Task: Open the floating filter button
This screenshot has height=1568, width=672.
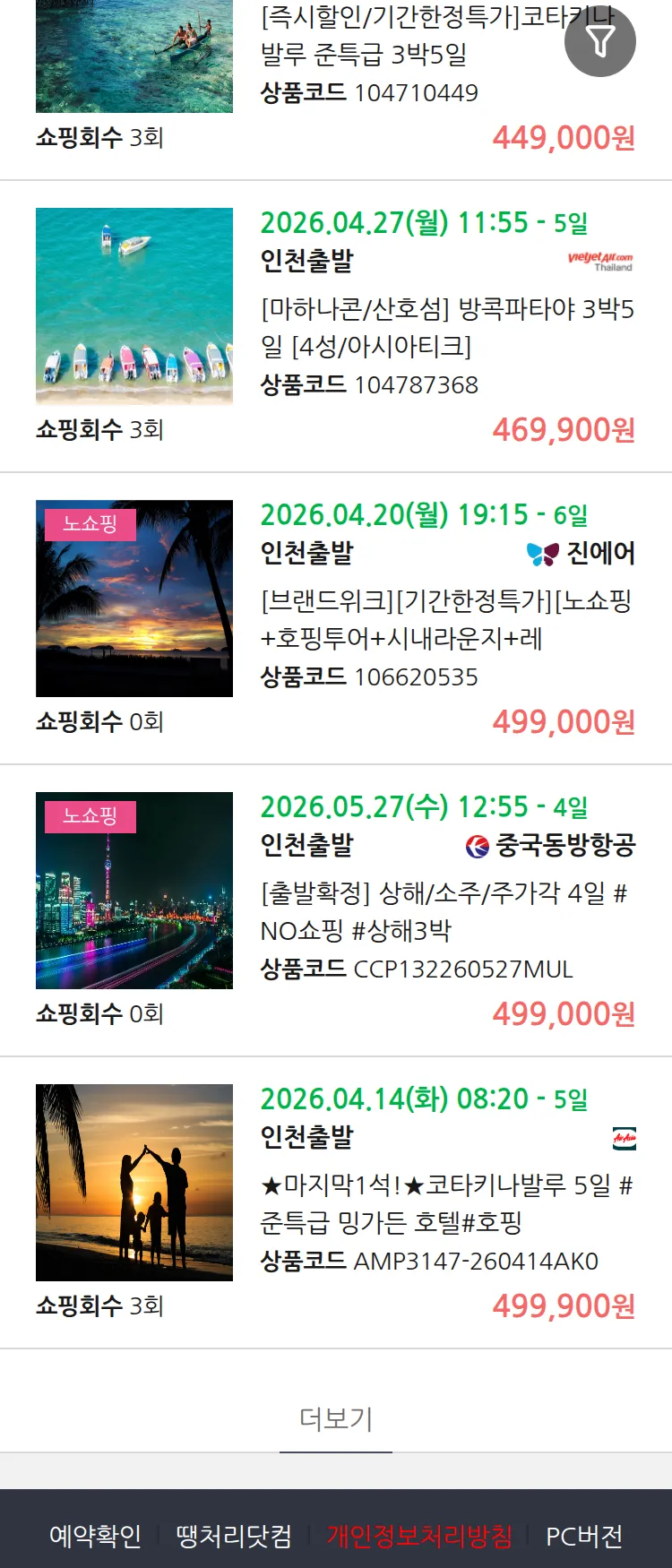Action: 599,41
